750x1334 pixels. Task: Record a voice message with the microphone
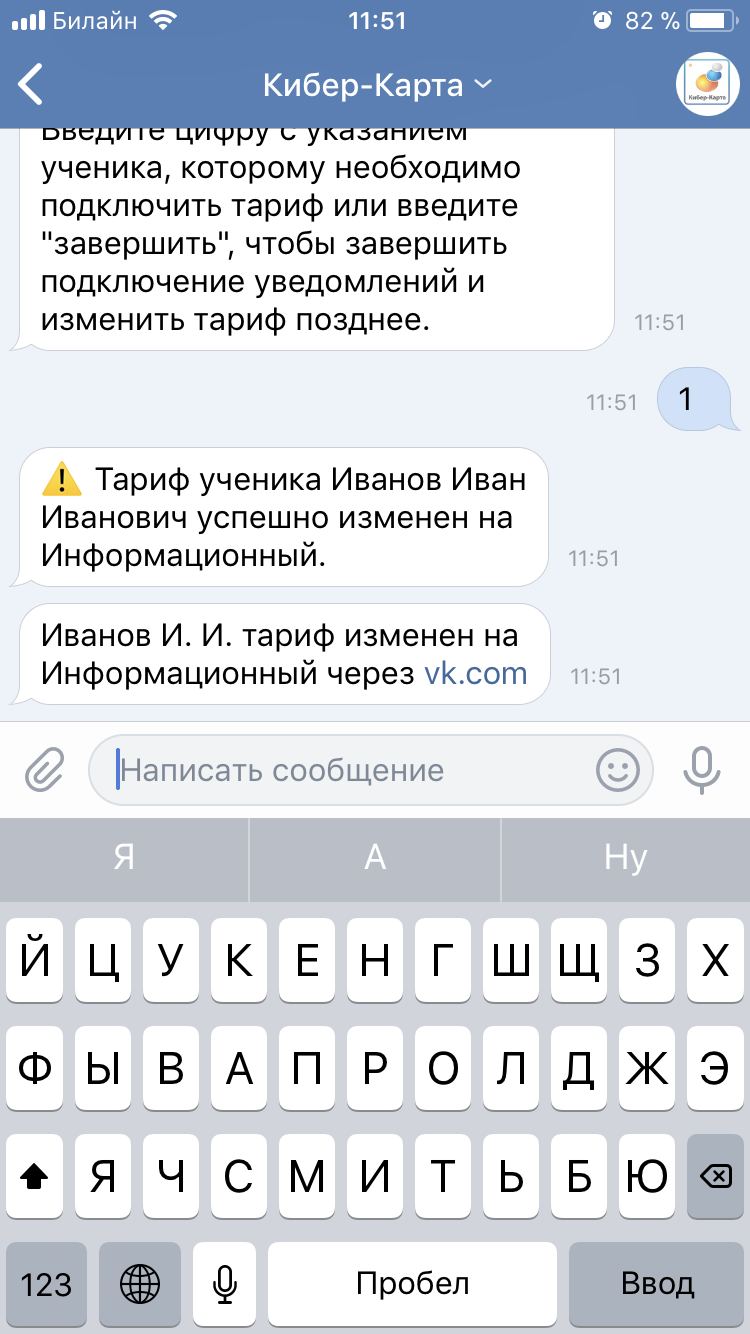[702, 770]
